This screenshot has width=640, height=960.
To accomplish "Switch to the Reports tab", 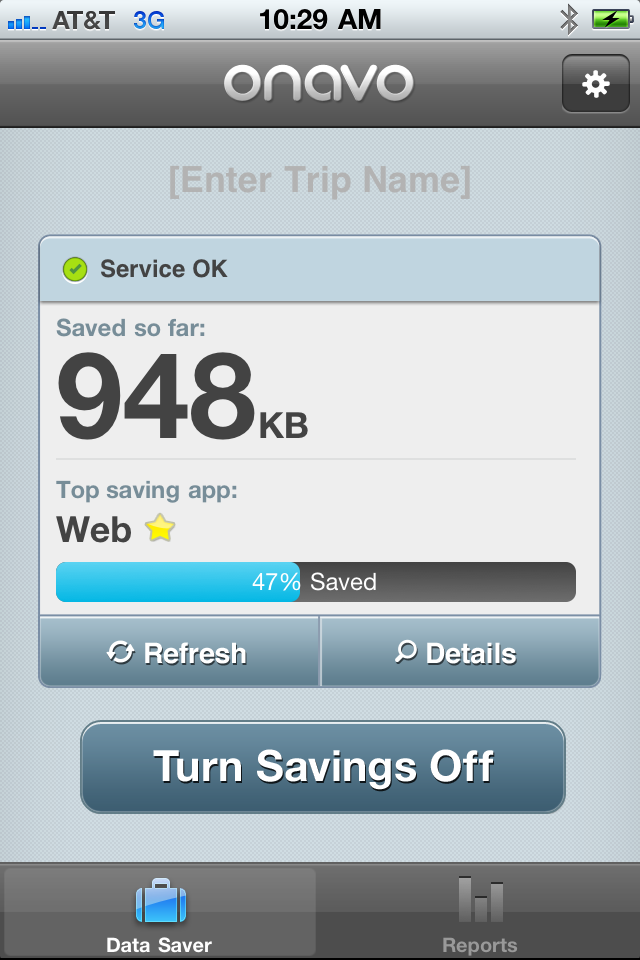I will click(480, 912).
